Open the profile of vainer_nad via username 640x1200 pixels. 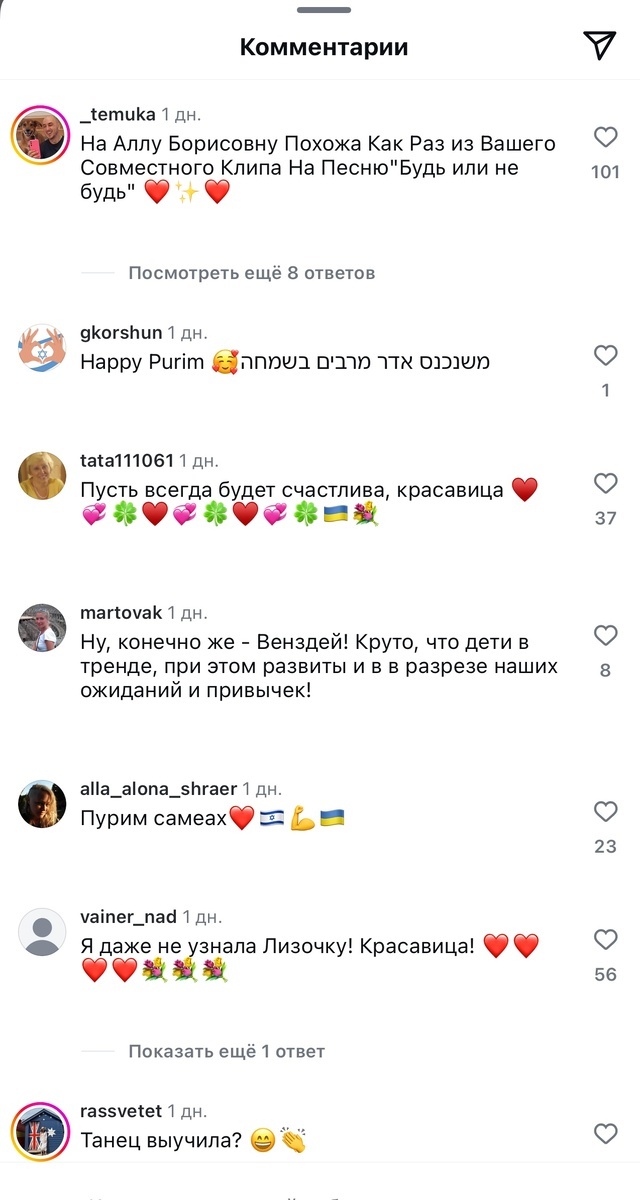tap(128, 916)
